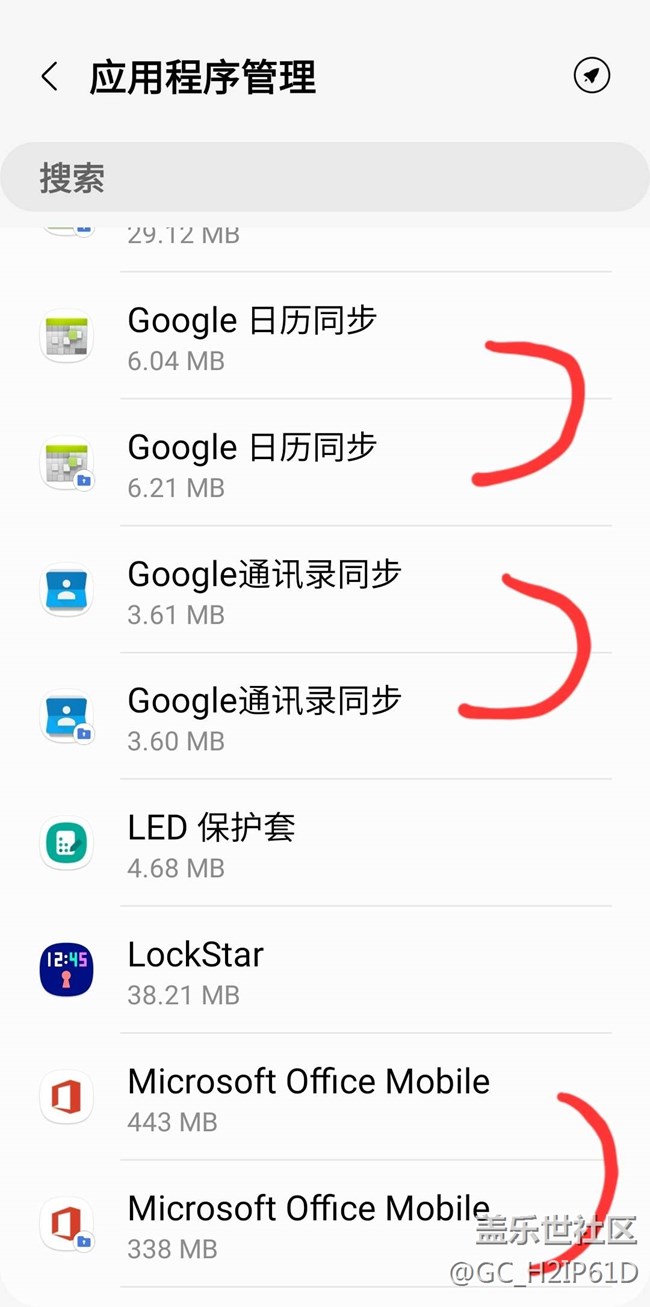Open the LED 保护套 app entry
650x1307 pixels.
click(x=325, y=844)
